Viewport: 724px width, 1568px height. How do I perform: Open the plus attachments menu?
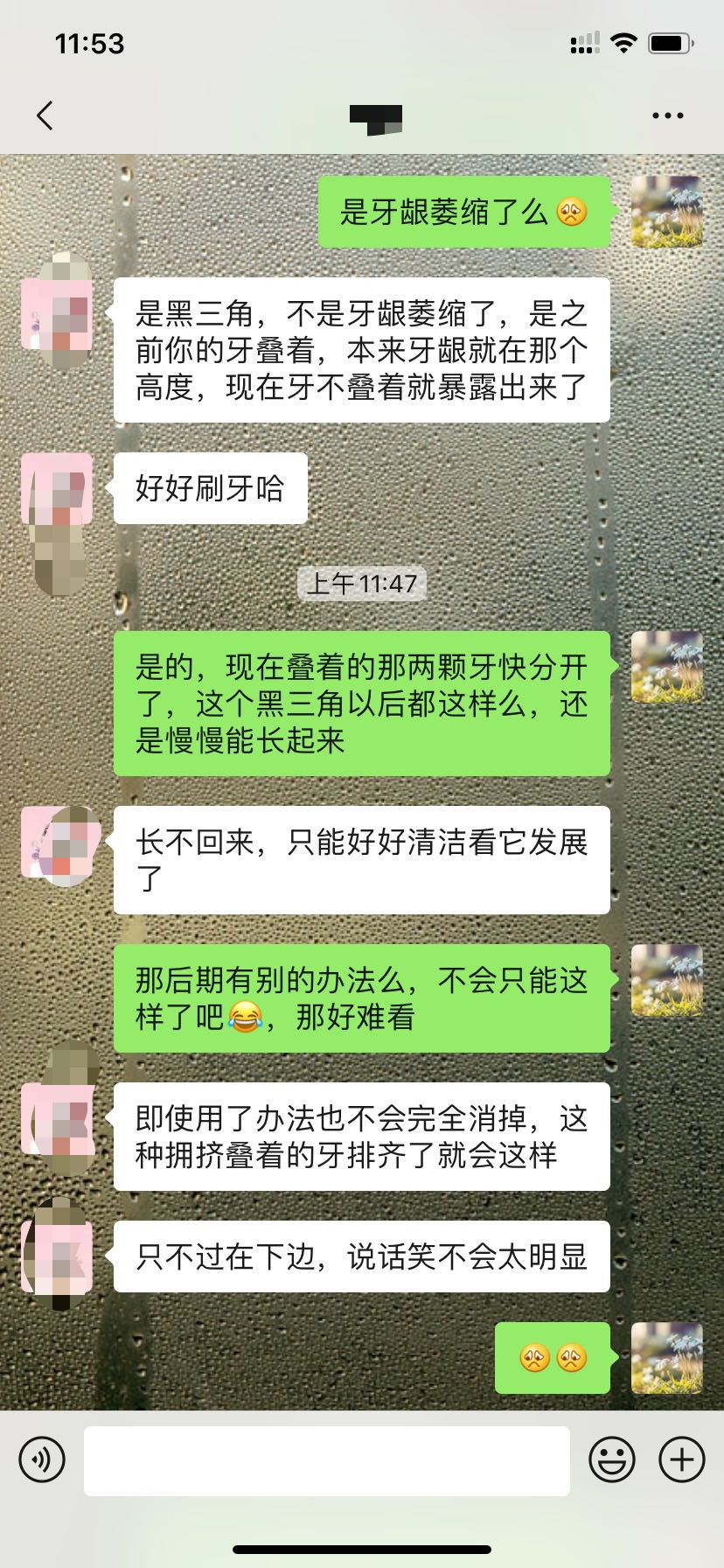pos(681,1460)
